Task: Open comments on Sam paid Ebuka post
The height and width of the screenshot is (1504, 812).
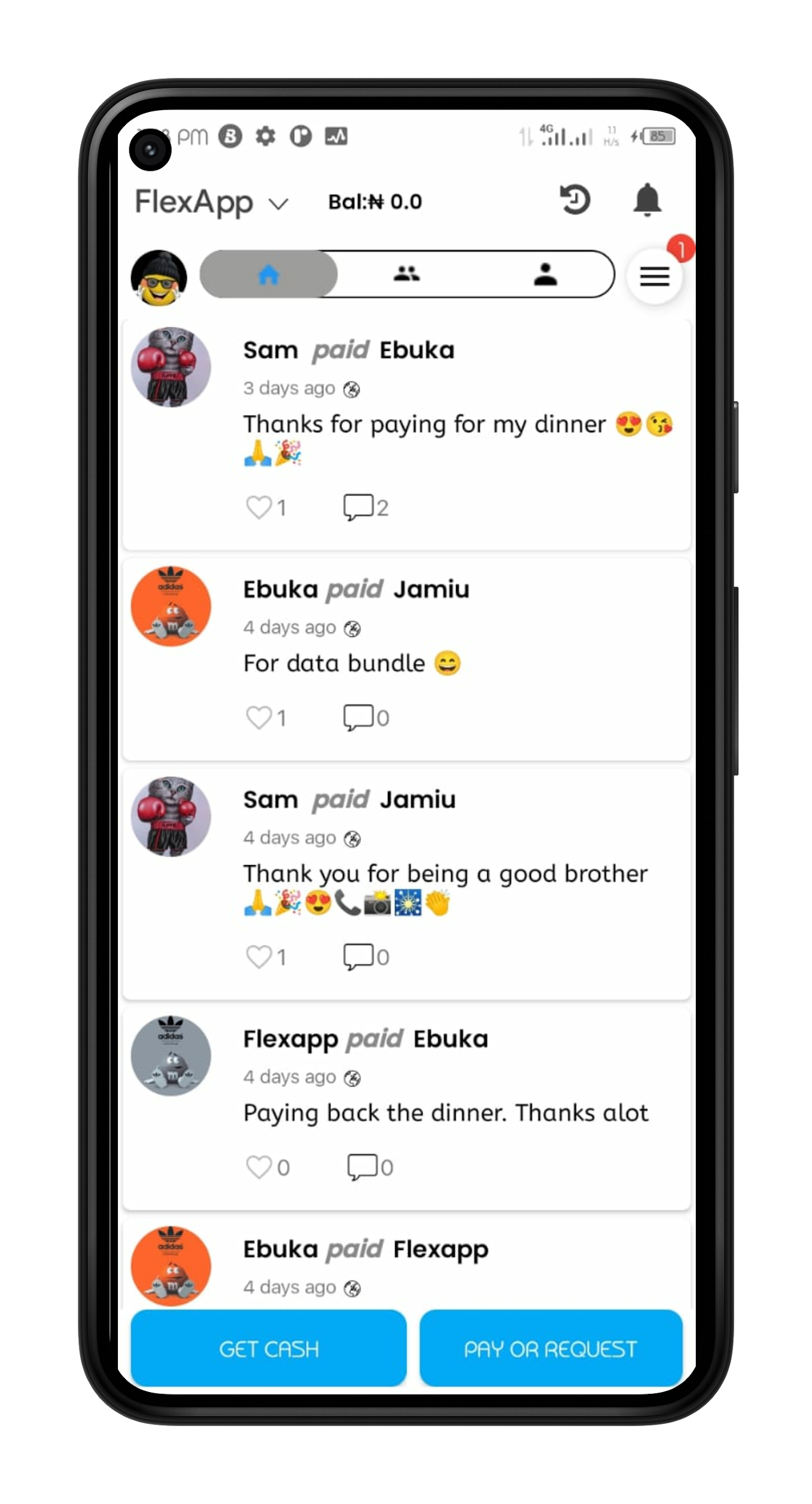Action: pyautogui.click(x=358, y=507)
